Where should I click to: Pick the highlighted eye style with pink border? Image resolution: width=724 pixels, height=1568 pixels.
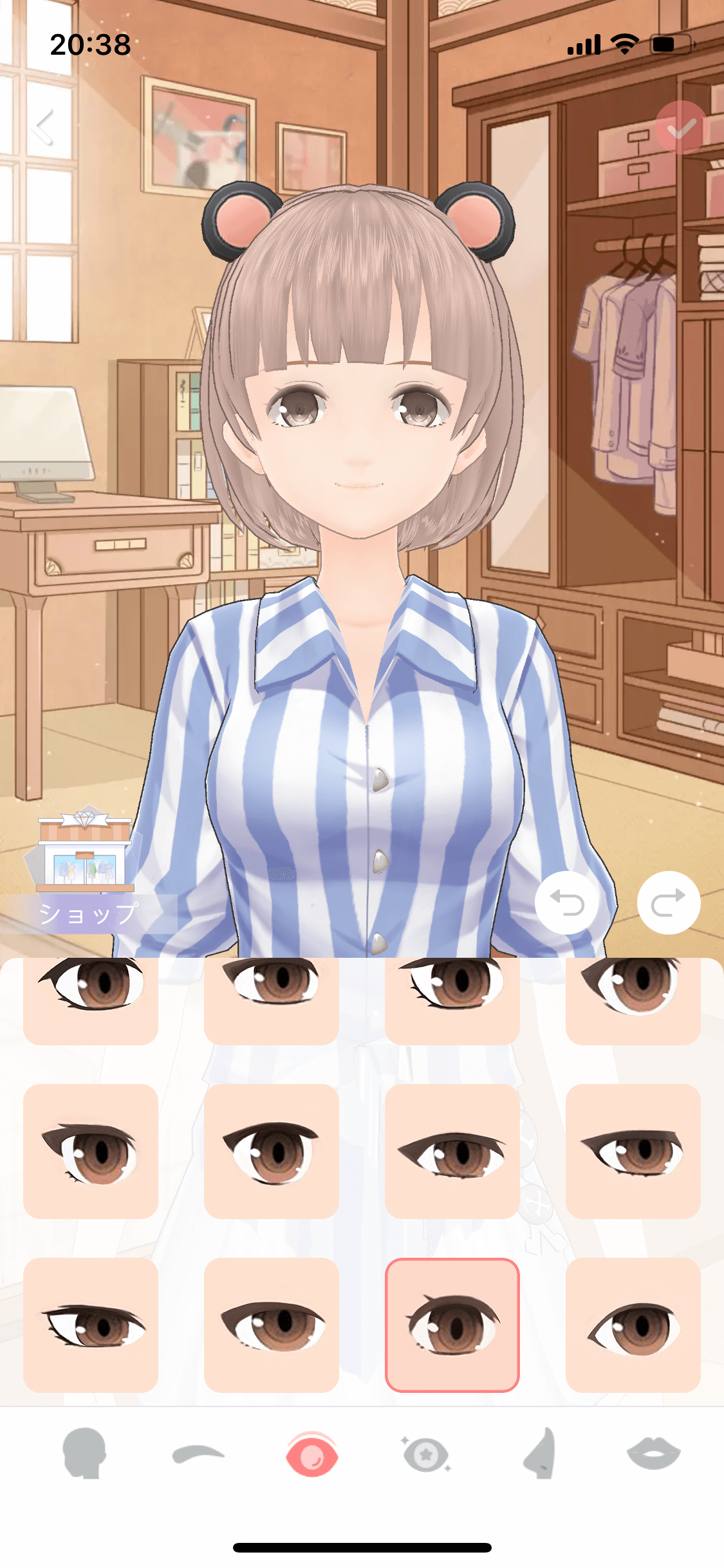pos(452,1325)
